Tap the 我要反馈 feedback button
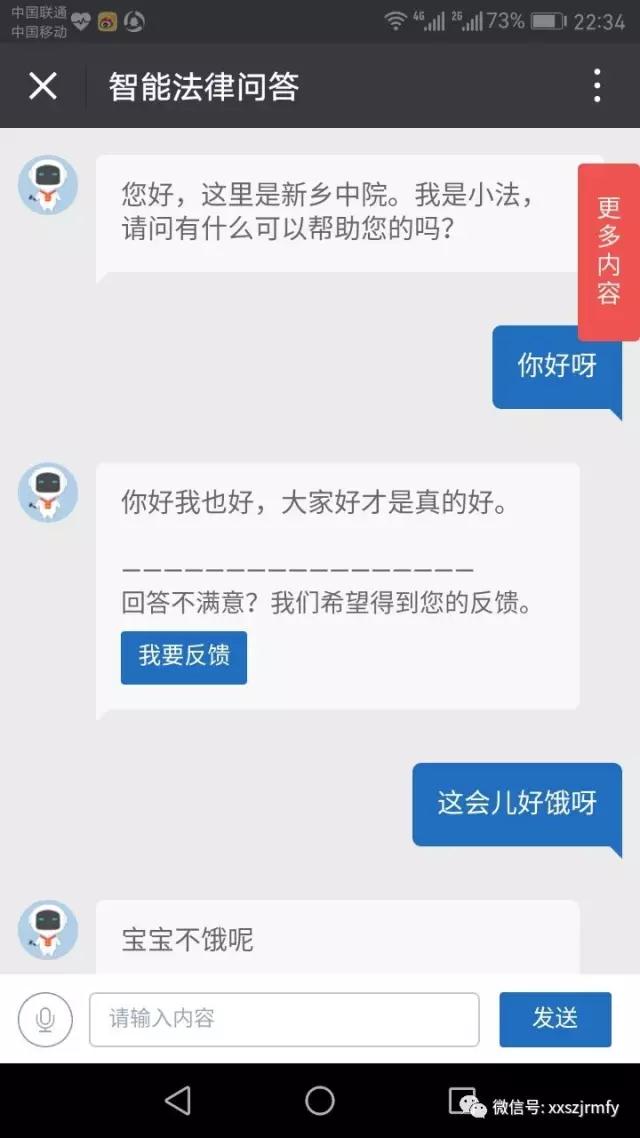 point(184,657)
